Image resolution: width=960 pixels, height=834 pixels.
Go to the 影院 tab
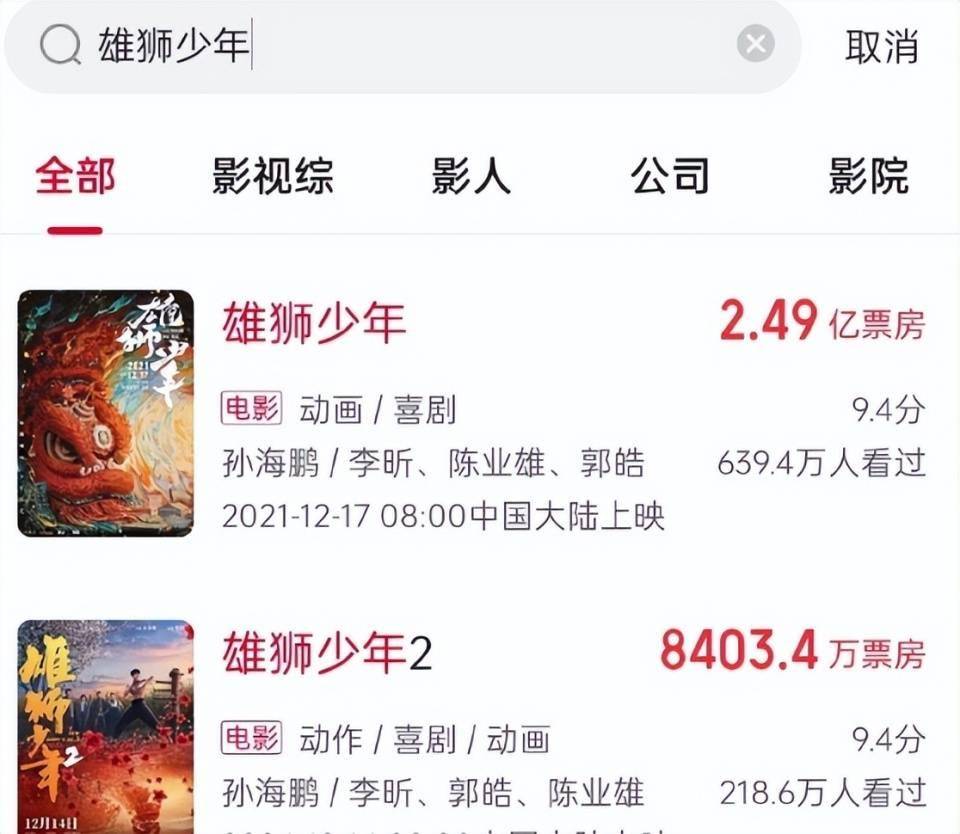click(868, 177)
